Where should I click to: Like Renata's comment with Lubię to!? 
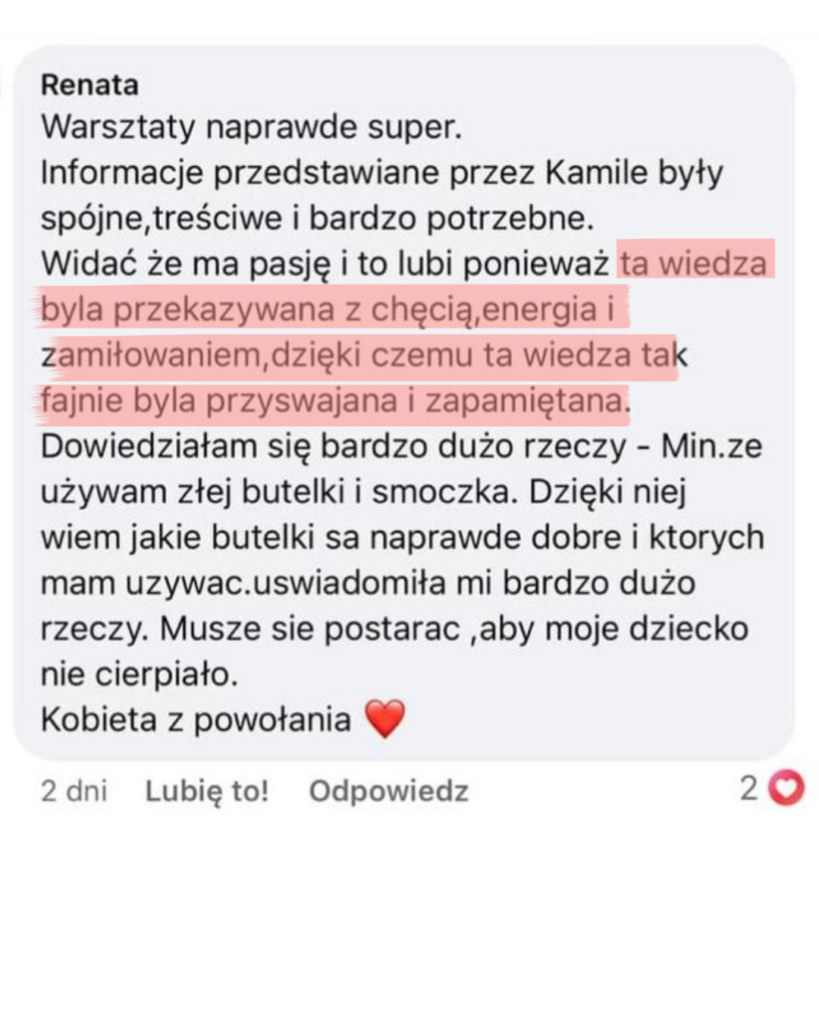[x=207, y=791]
